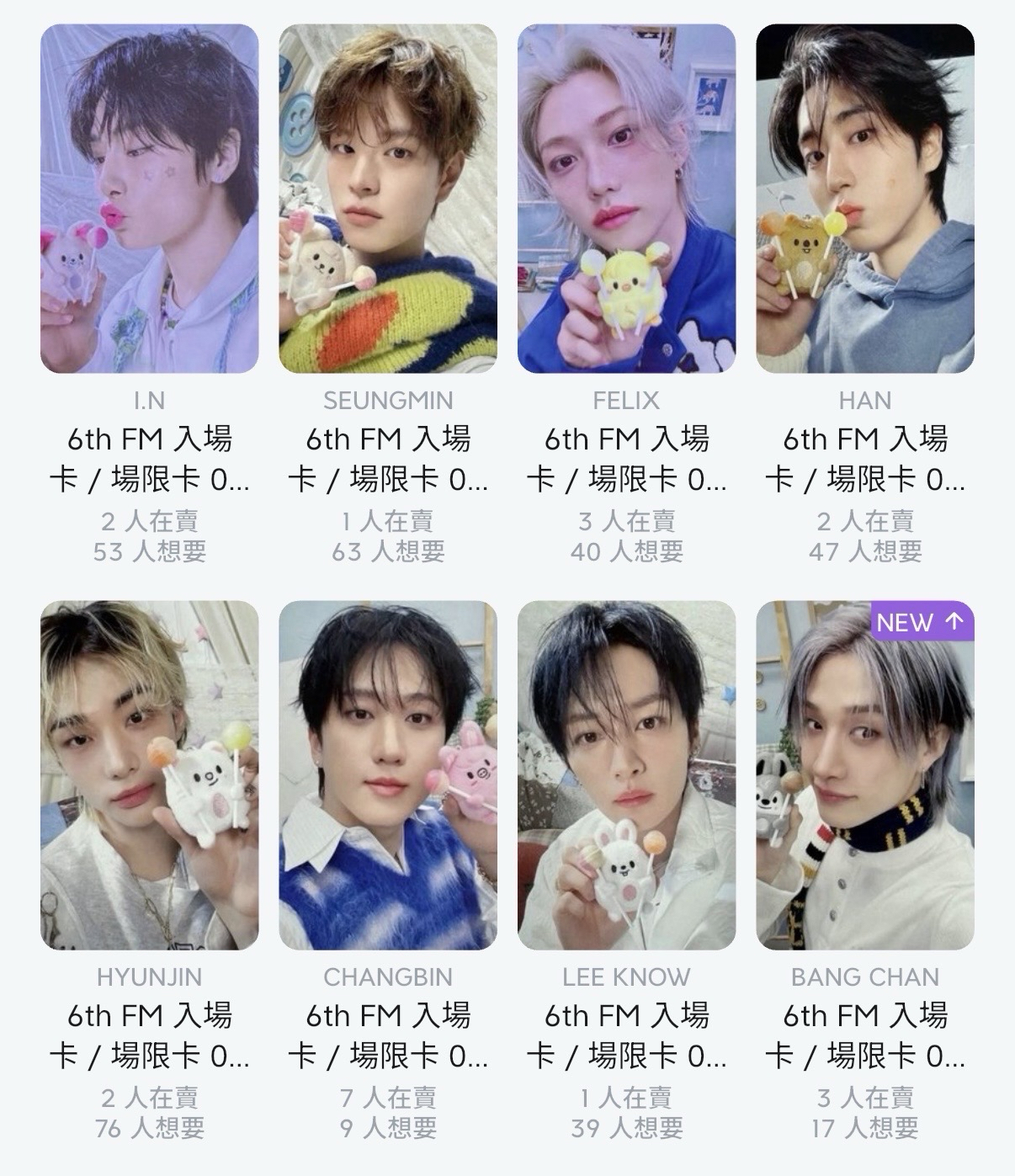Click the NEW badge on BANG CHAN's card
Viewport: 1015px width, 1176px height.
point(920,624)
